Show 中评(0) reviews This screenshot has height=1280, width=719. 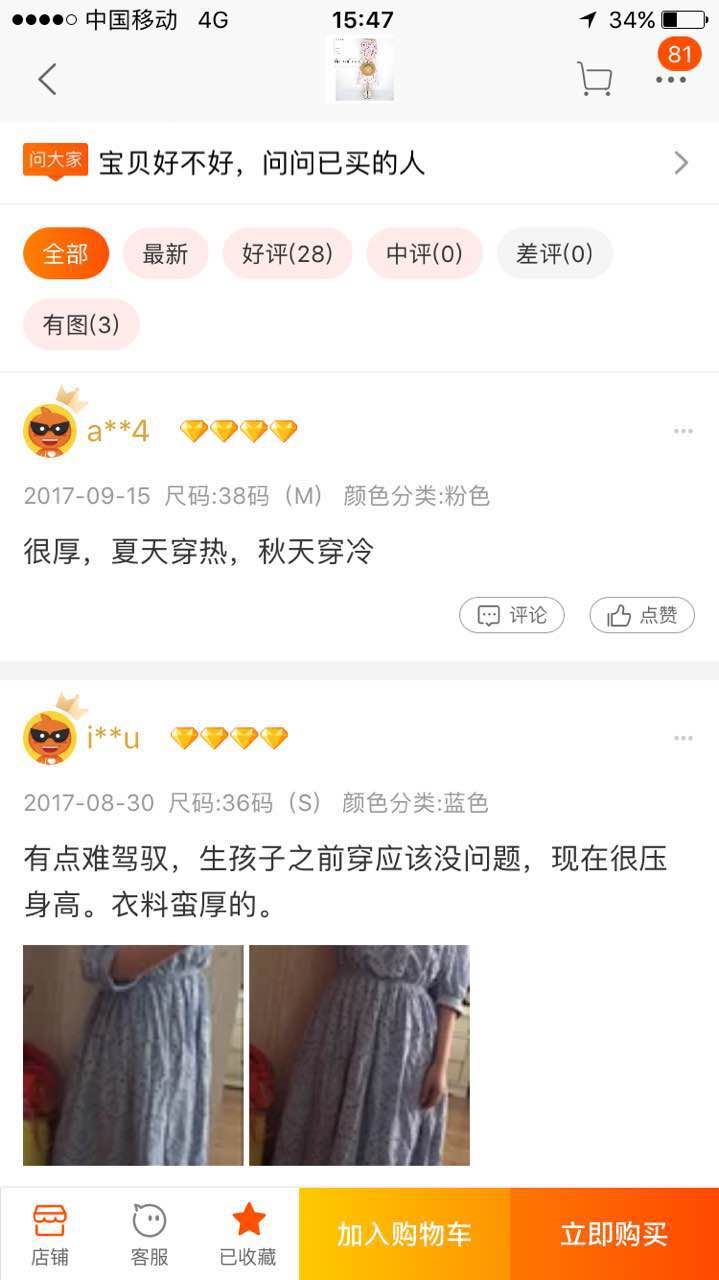point(424,254)
